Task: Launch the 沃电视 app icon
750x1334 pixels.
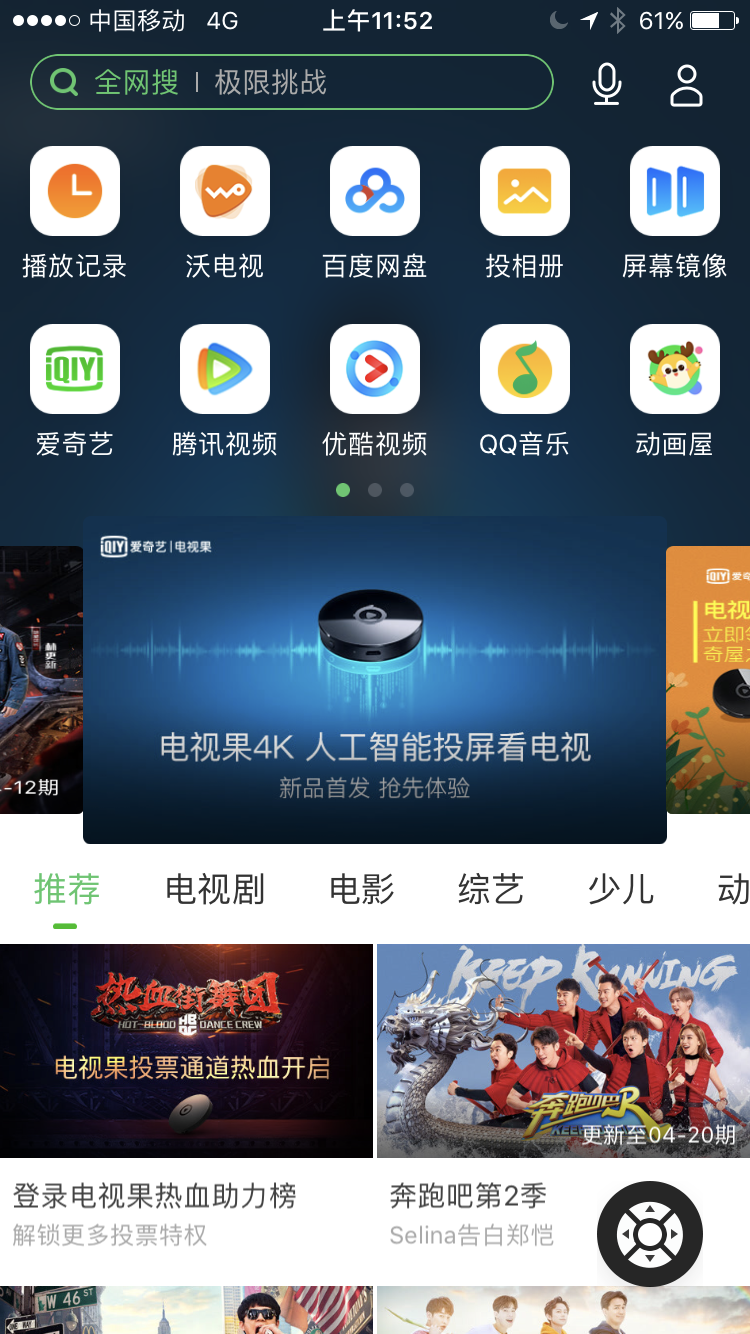Action: pyautogui.click(x=224, y=191)
